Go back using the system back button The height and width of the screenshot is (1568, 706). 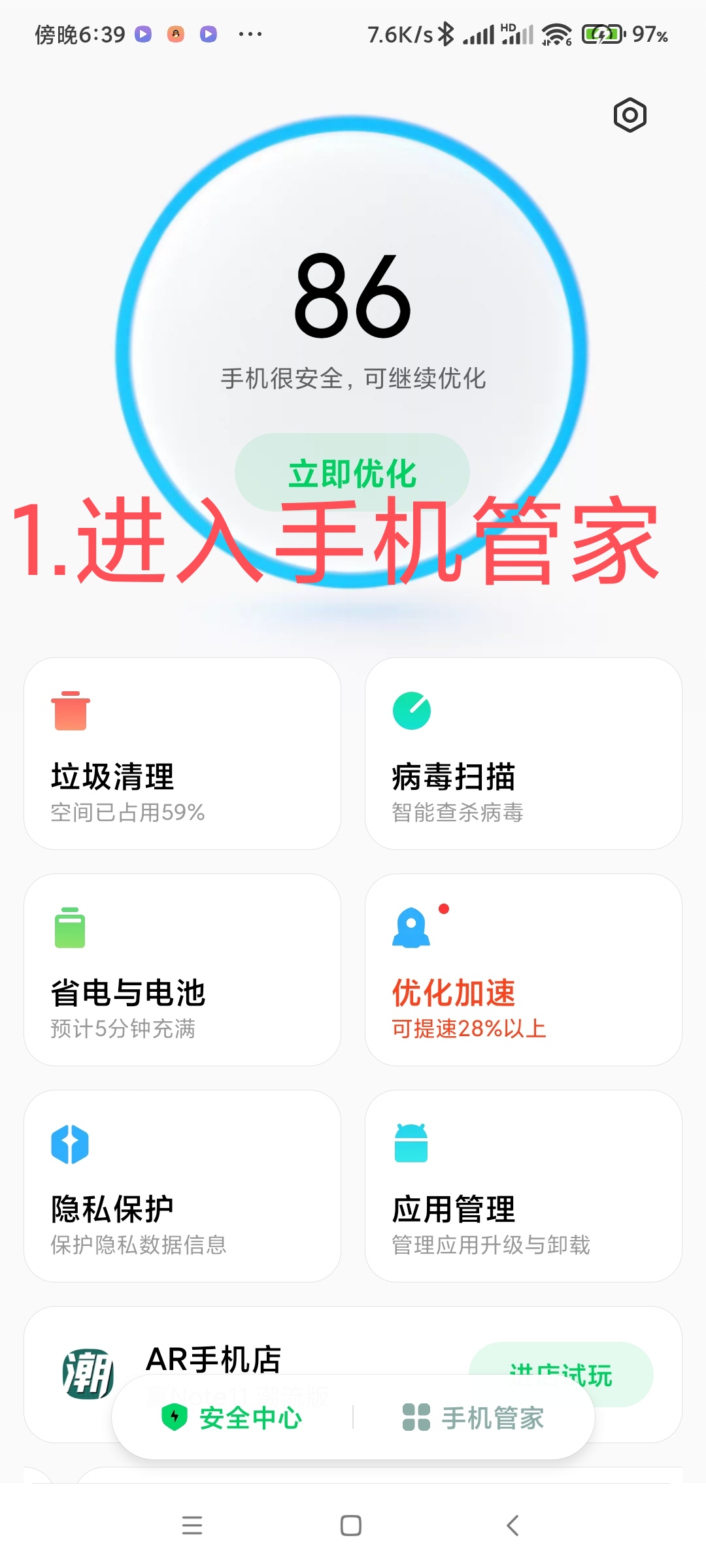513,1526
